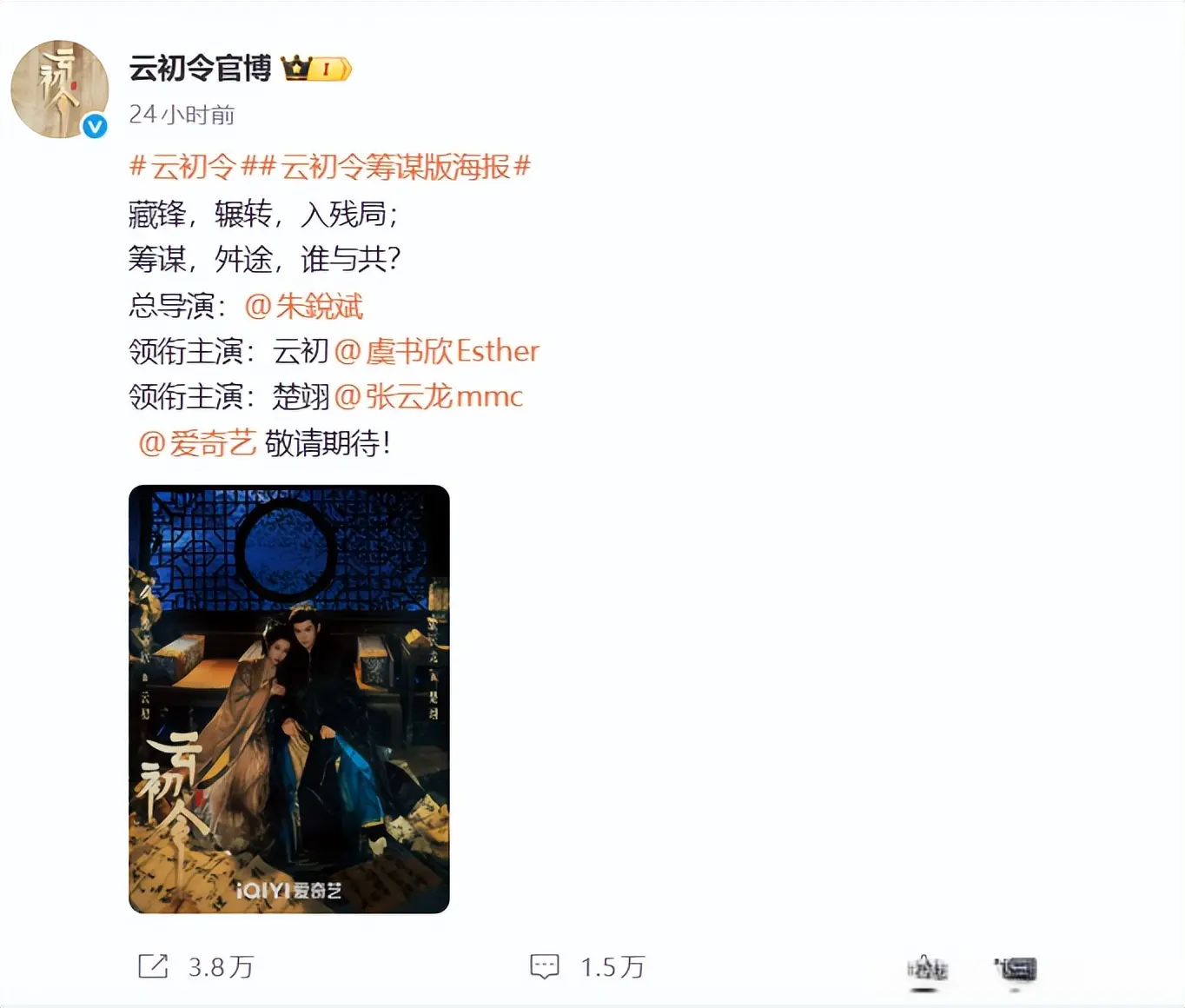Visit @朱锐斌's profile mention
1185x1008 pixels.
tap(304, 306)
